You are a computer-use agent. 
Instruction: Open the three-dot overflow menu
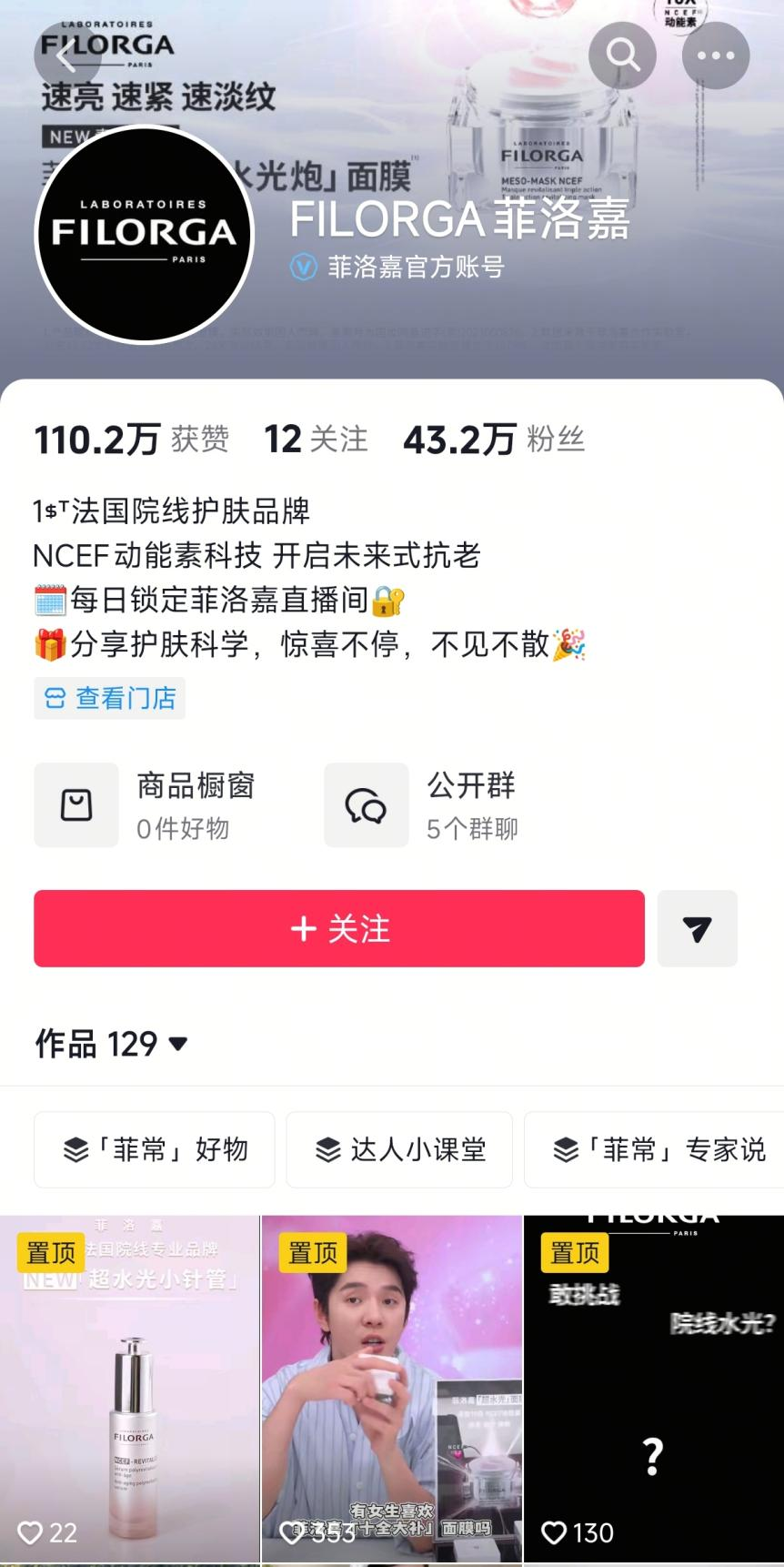tap(716, 56)
